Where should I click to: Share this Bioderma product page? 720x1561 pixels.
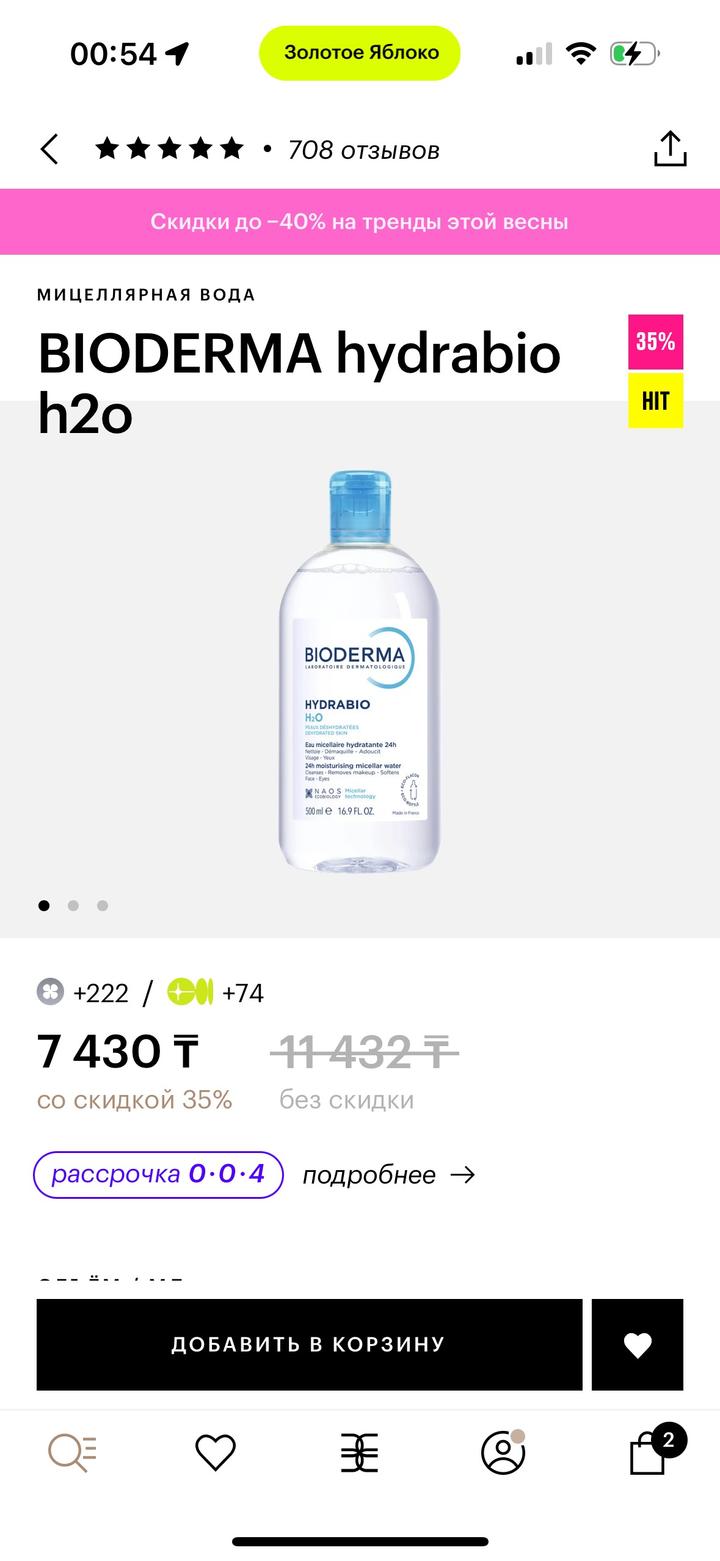point(669,149)
